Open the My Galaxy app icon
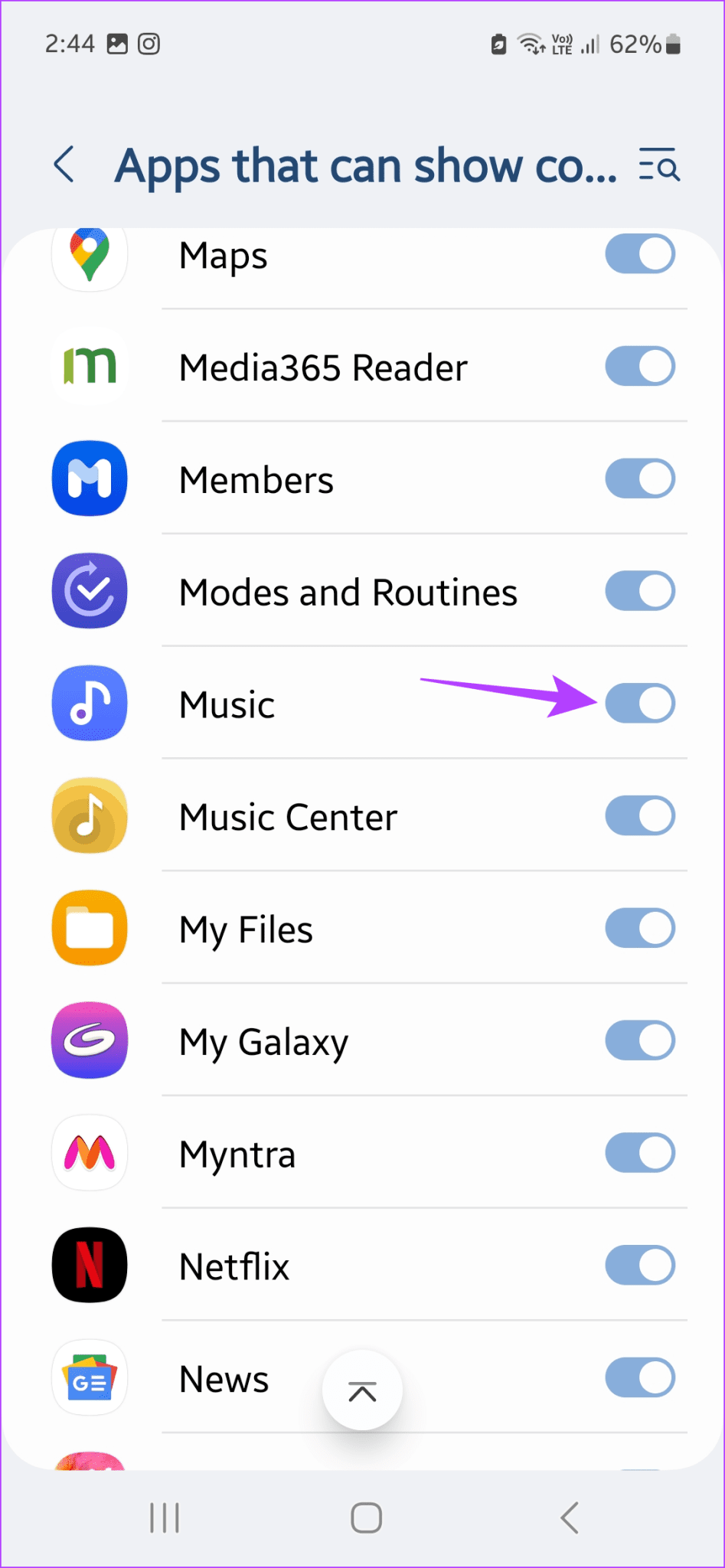Image resolution: width=725 pixels, height=1568 pixels. click(90, 1040)
